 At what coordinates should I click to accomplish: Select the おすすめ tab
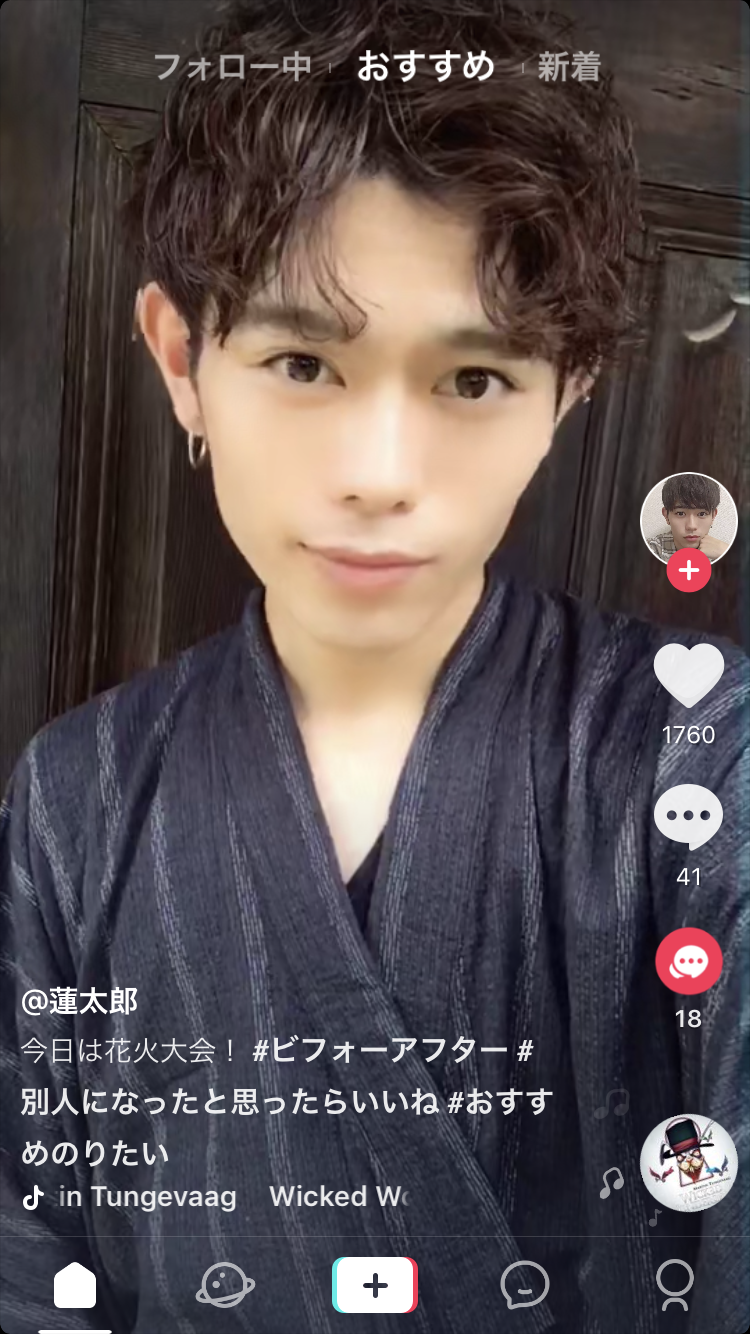(x=426, y=67)
